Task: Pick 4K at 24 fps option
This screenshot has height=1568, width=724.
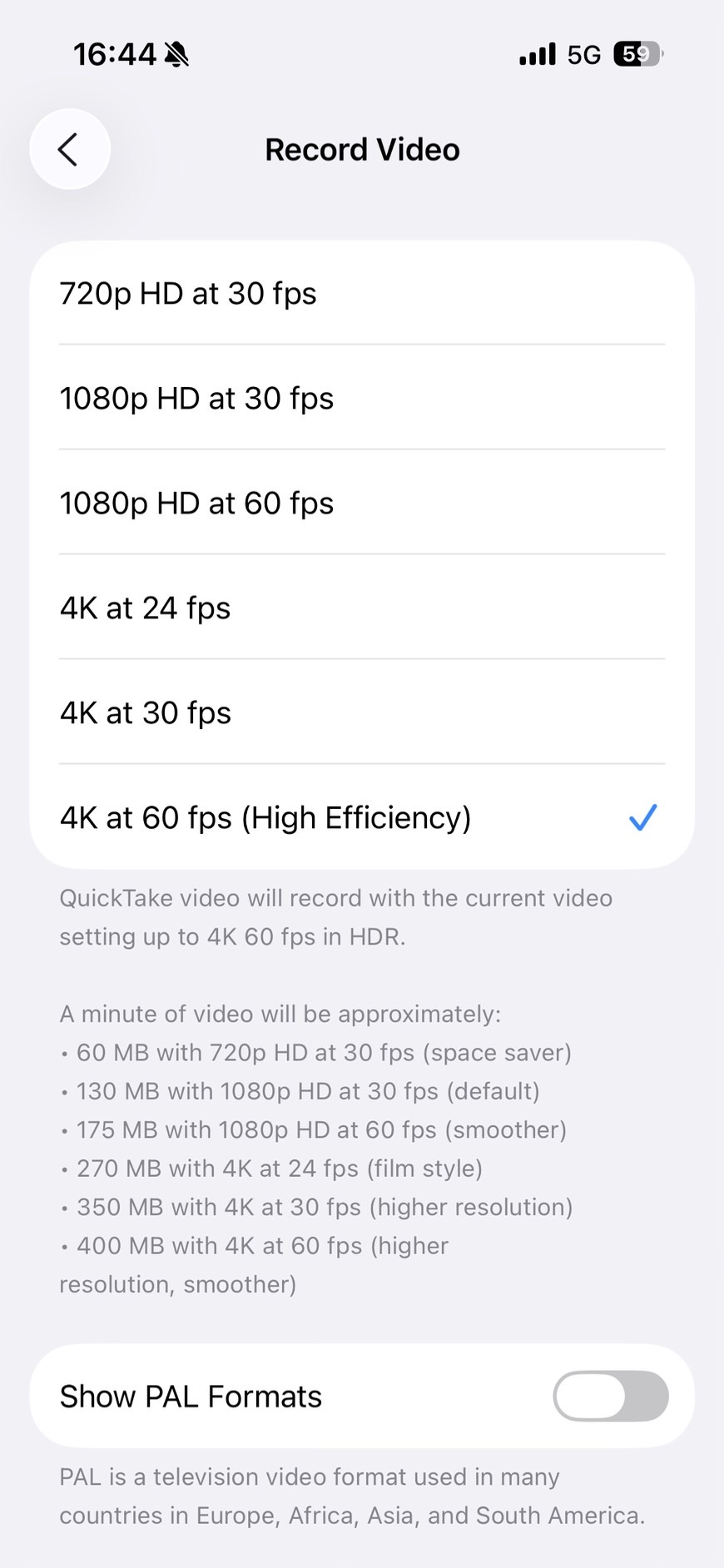Action: 362,608
